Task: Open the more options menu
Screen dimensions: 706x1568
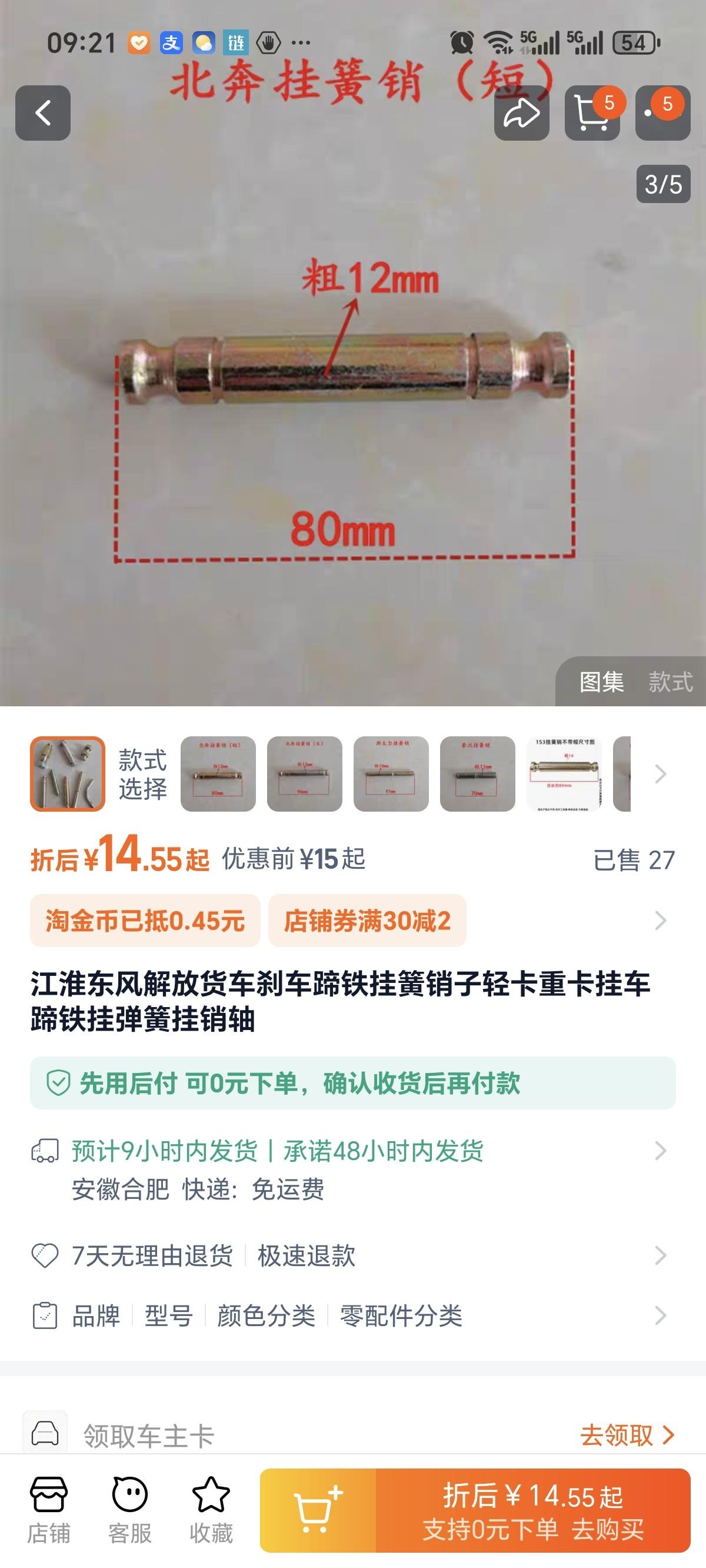Action: pos(662,113)
